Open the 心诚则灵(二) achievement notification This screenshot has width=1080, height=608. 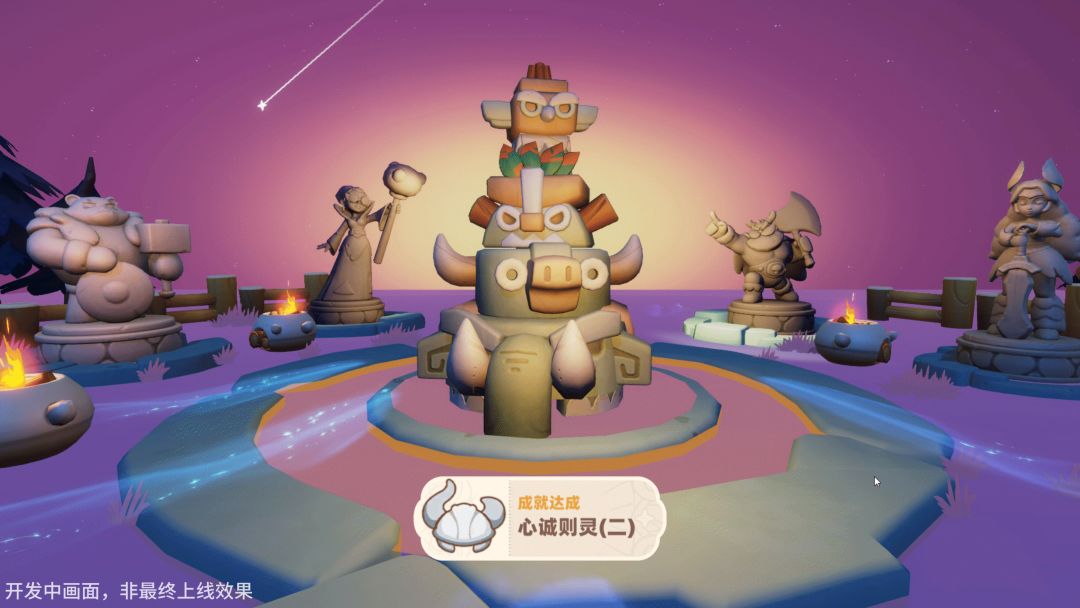click(x=541, y=517)
